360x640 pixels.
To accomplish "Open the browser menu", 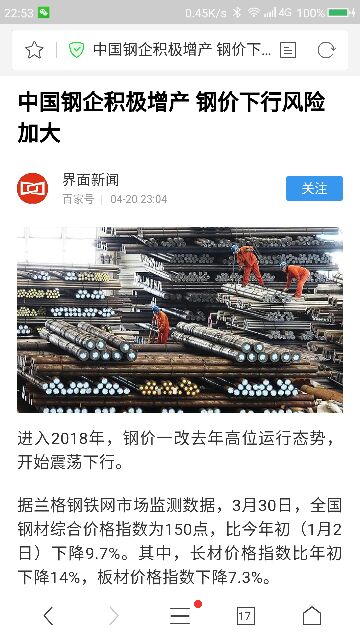I will 180,616.
